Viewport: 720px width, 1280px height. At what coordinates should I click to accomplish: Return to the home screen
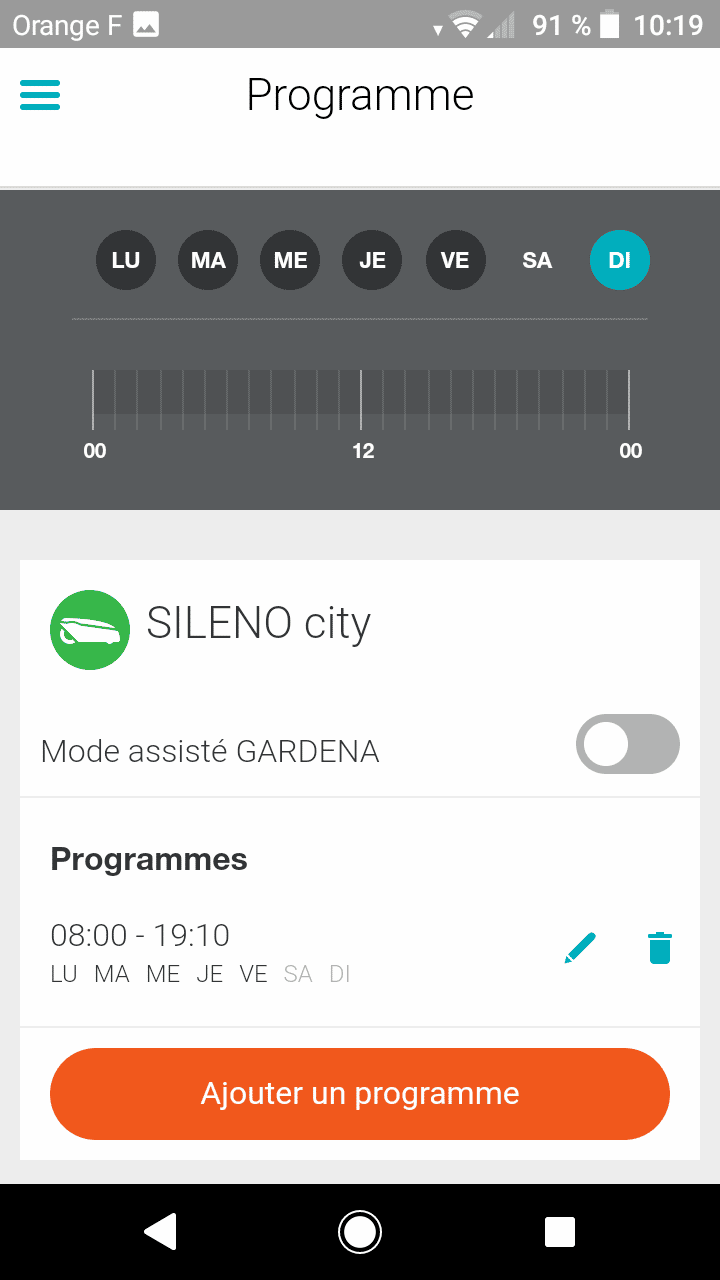[360, 1232]
